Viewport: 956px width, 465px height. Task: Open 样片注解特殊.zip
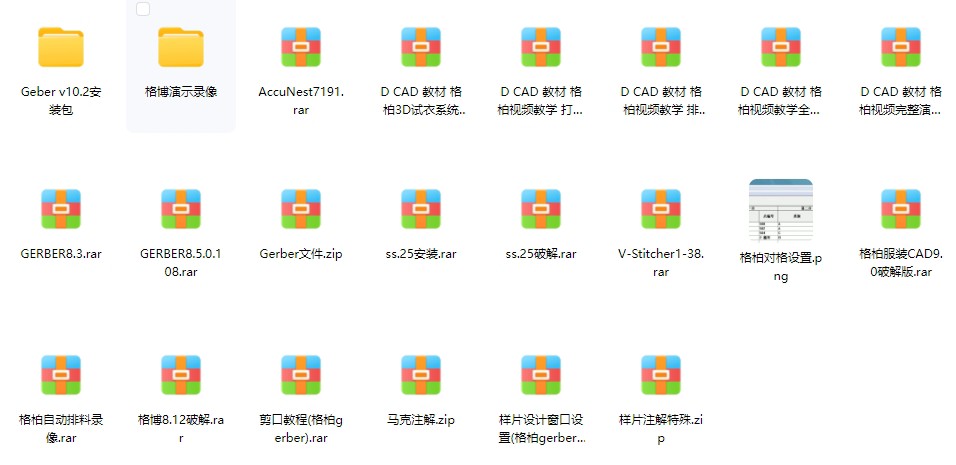(x=660, y=375)
